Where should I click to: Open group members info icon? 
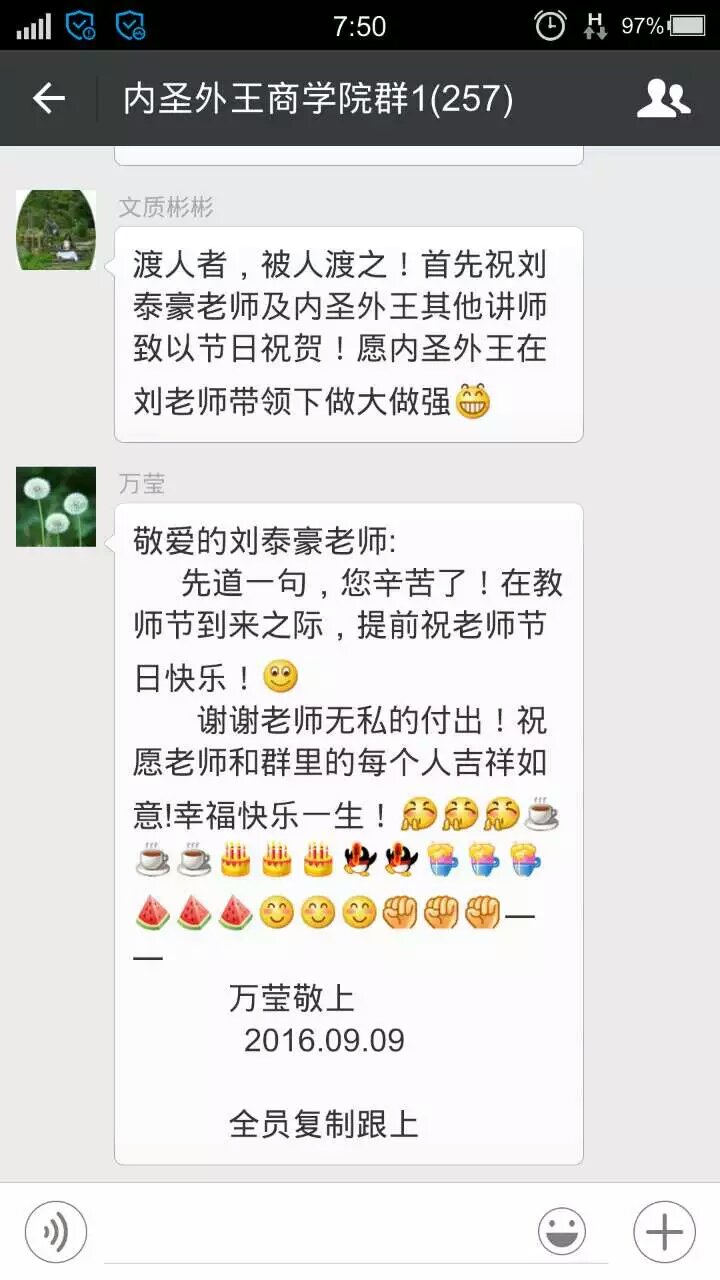tap(664, 98)
